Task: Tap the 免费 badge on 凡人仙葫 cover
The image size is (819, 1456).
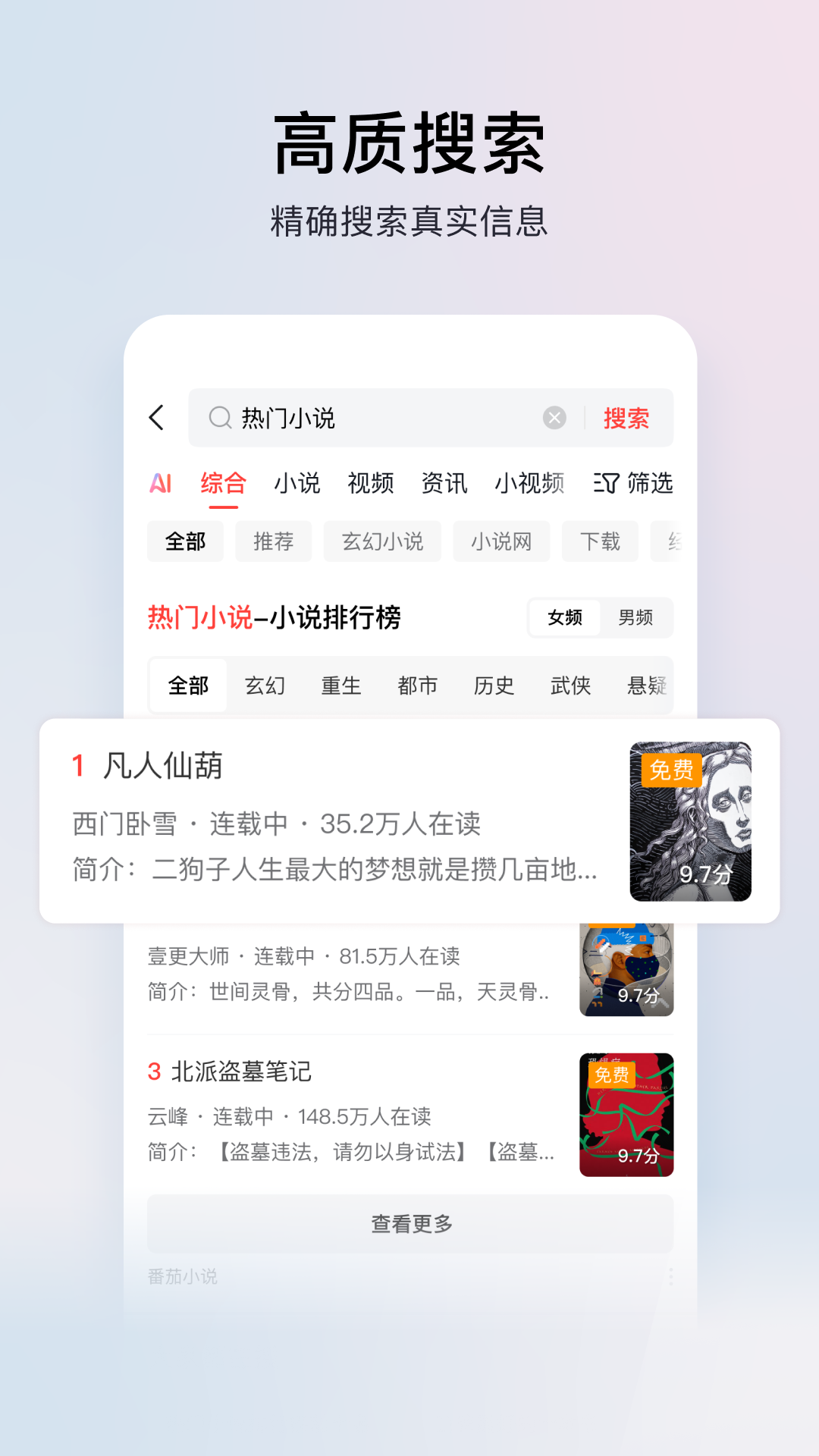Action: click(670, 770)
